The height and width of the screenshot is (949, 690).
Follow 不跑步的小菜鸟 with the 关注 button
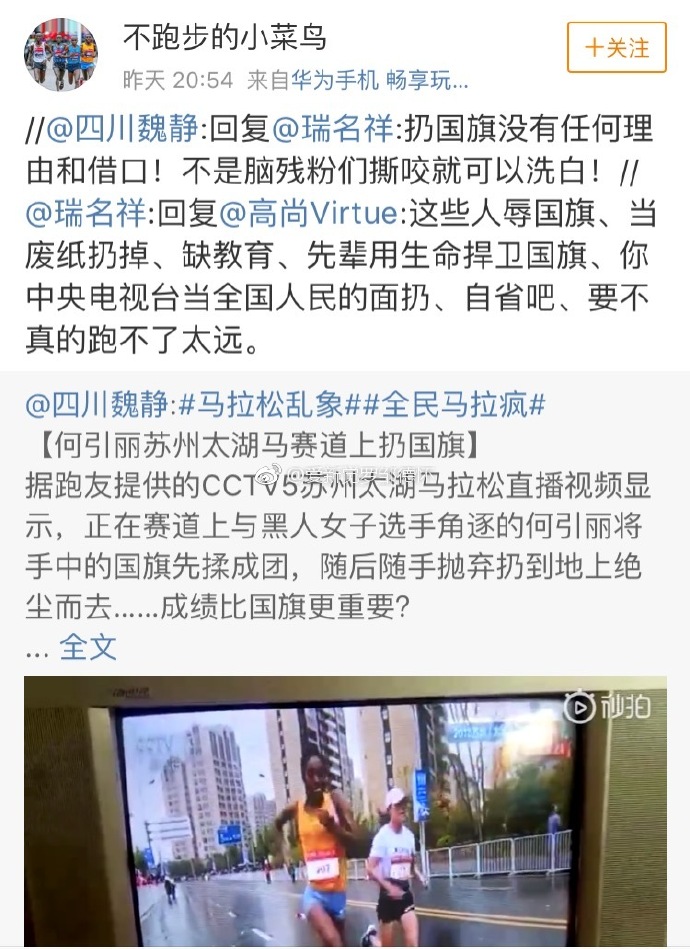coord(616,48)
